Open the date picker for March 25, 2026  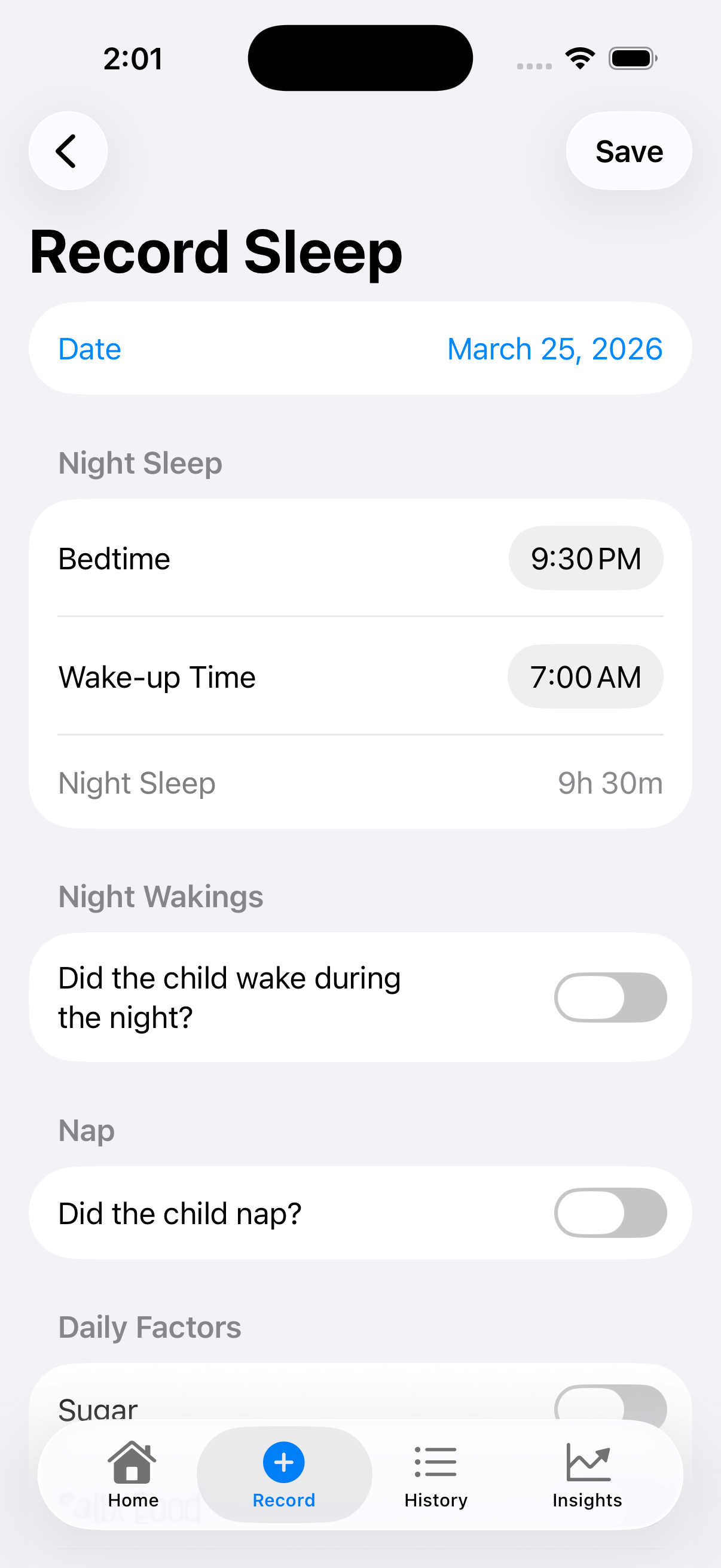(554, 348)
